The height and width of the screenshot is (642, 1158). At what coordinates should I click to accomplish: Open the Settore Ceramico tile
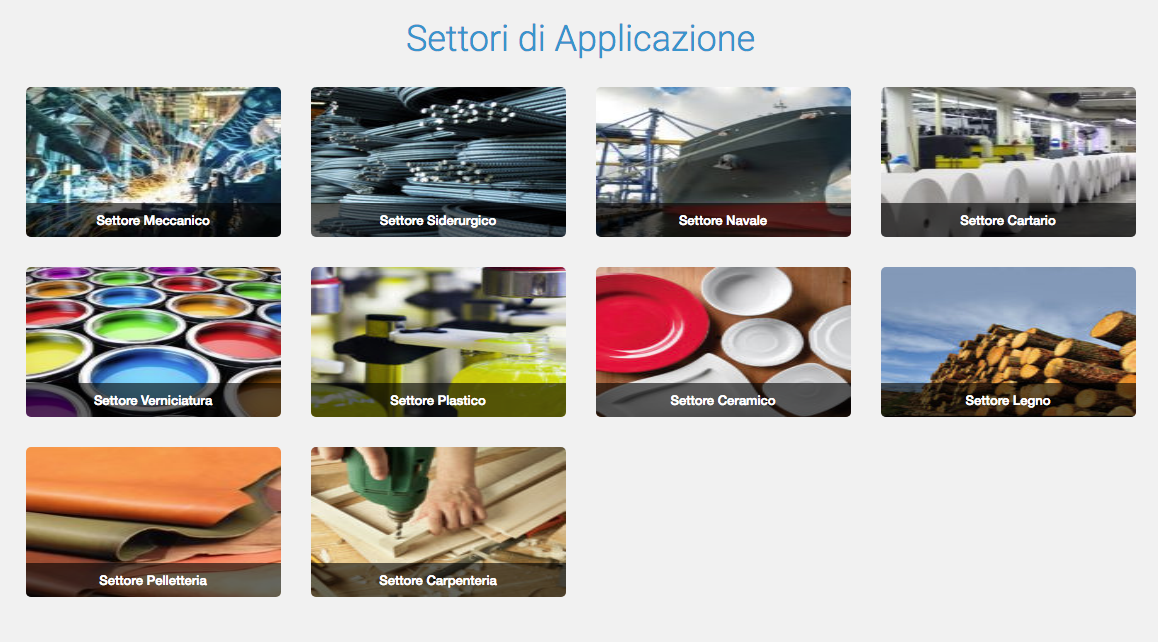pyautogui.click(x=723, y=342)
